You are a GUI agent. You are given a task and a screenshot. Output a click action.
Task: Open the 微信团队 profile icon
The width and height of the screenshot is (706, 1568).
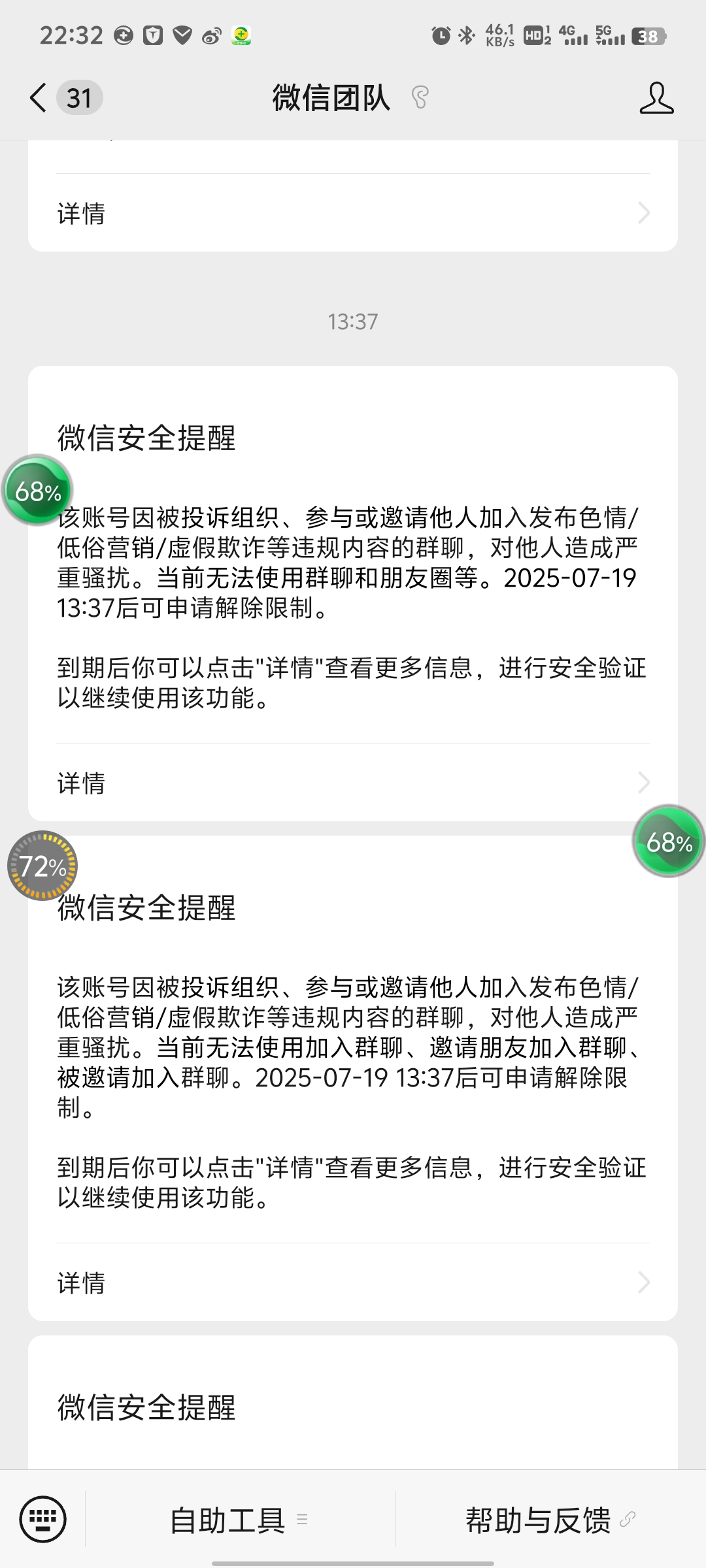656,98
